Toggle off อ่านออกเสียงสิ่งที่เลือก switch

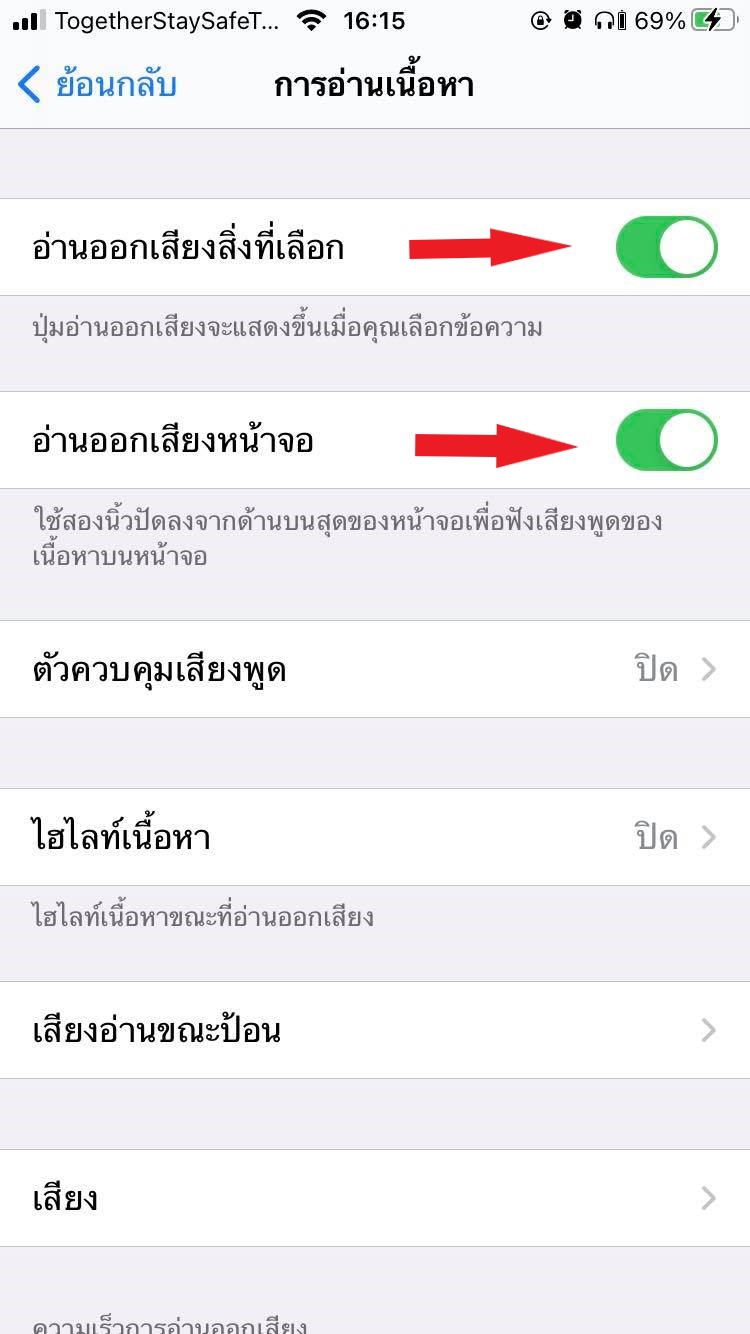click(666, 247)
